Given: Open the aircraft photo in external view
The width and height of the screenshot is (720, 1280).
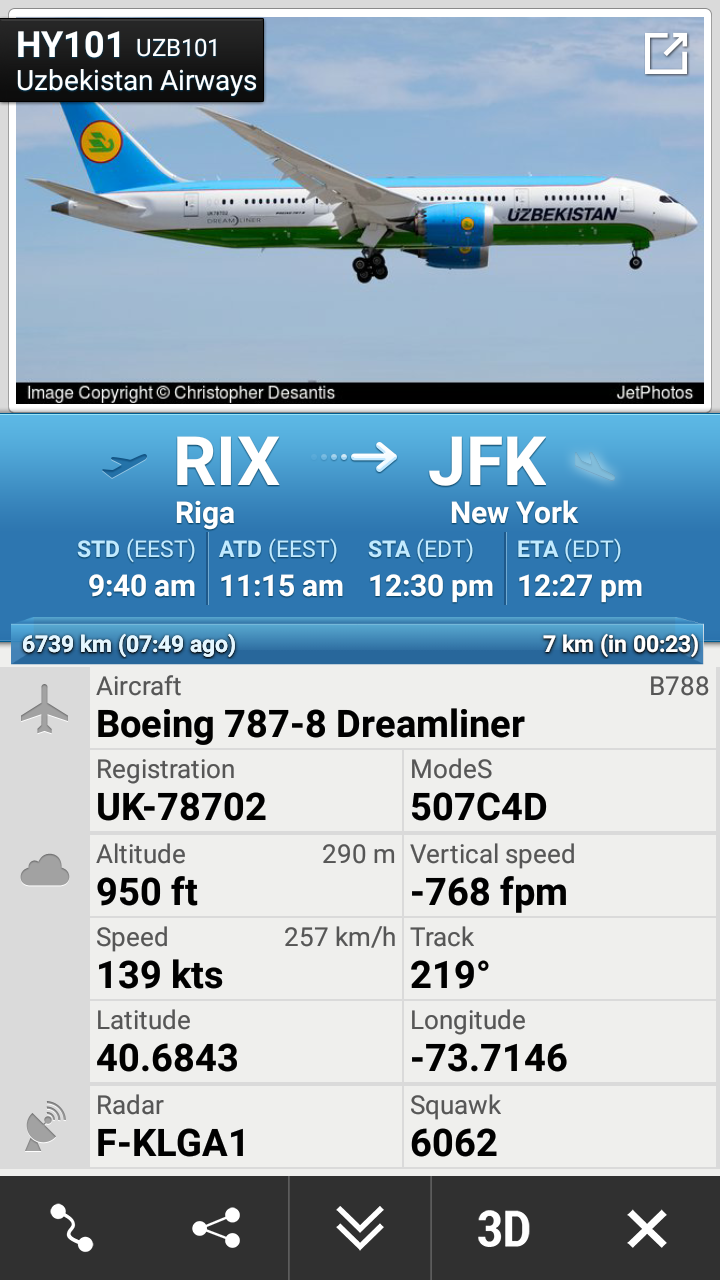Looking at the screenshot, I should (666, 54).
